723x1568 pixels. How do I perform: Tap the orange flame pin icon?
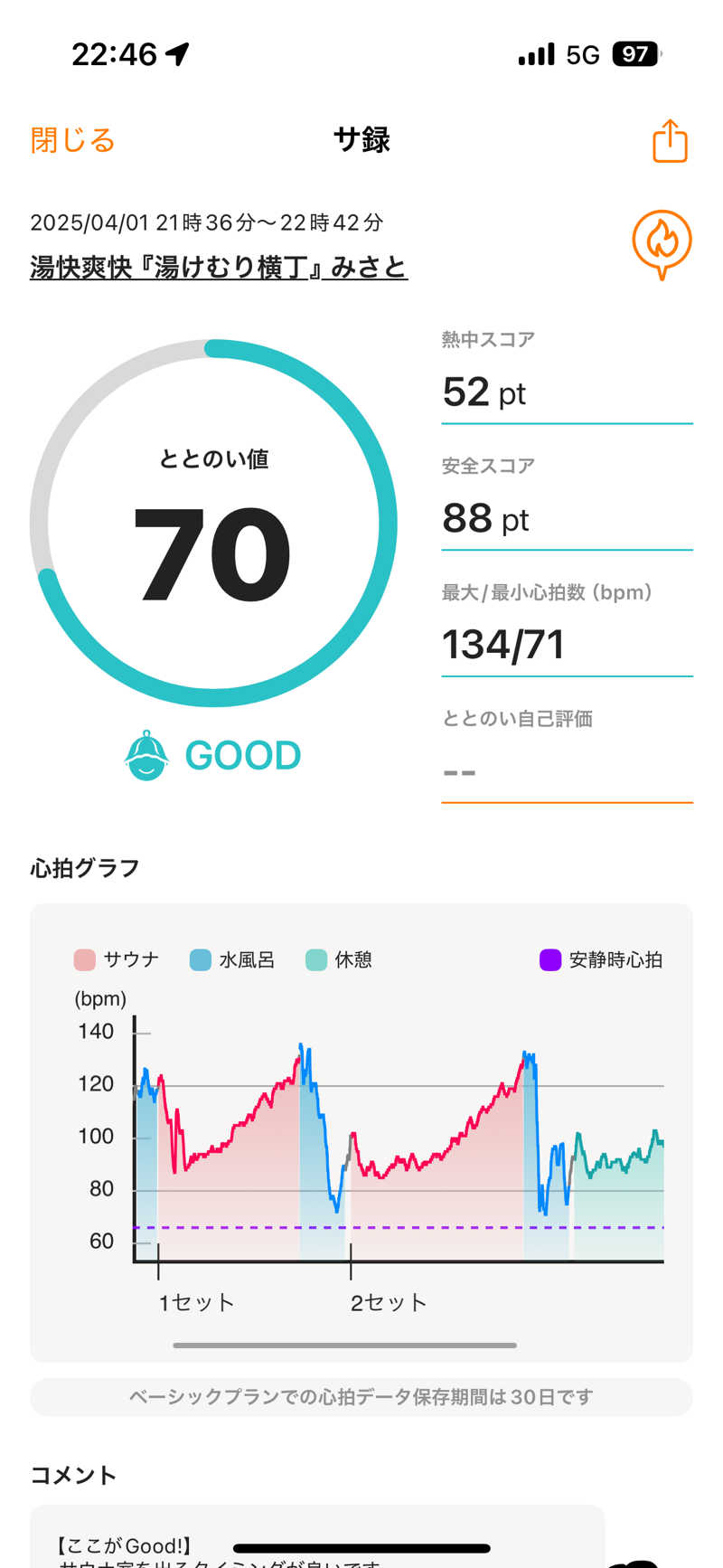662,243
